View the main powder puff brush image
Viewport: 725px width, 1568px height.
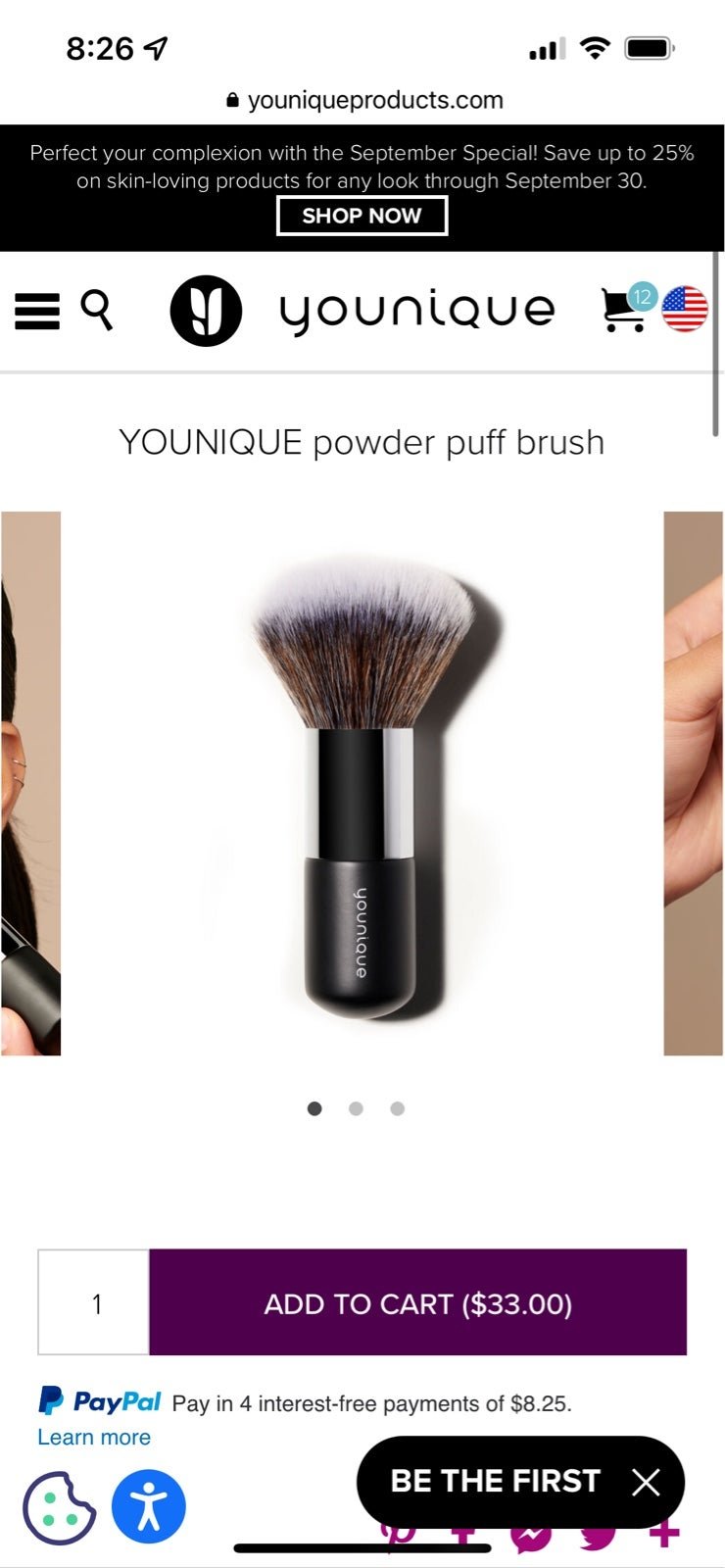pos(362,784)
